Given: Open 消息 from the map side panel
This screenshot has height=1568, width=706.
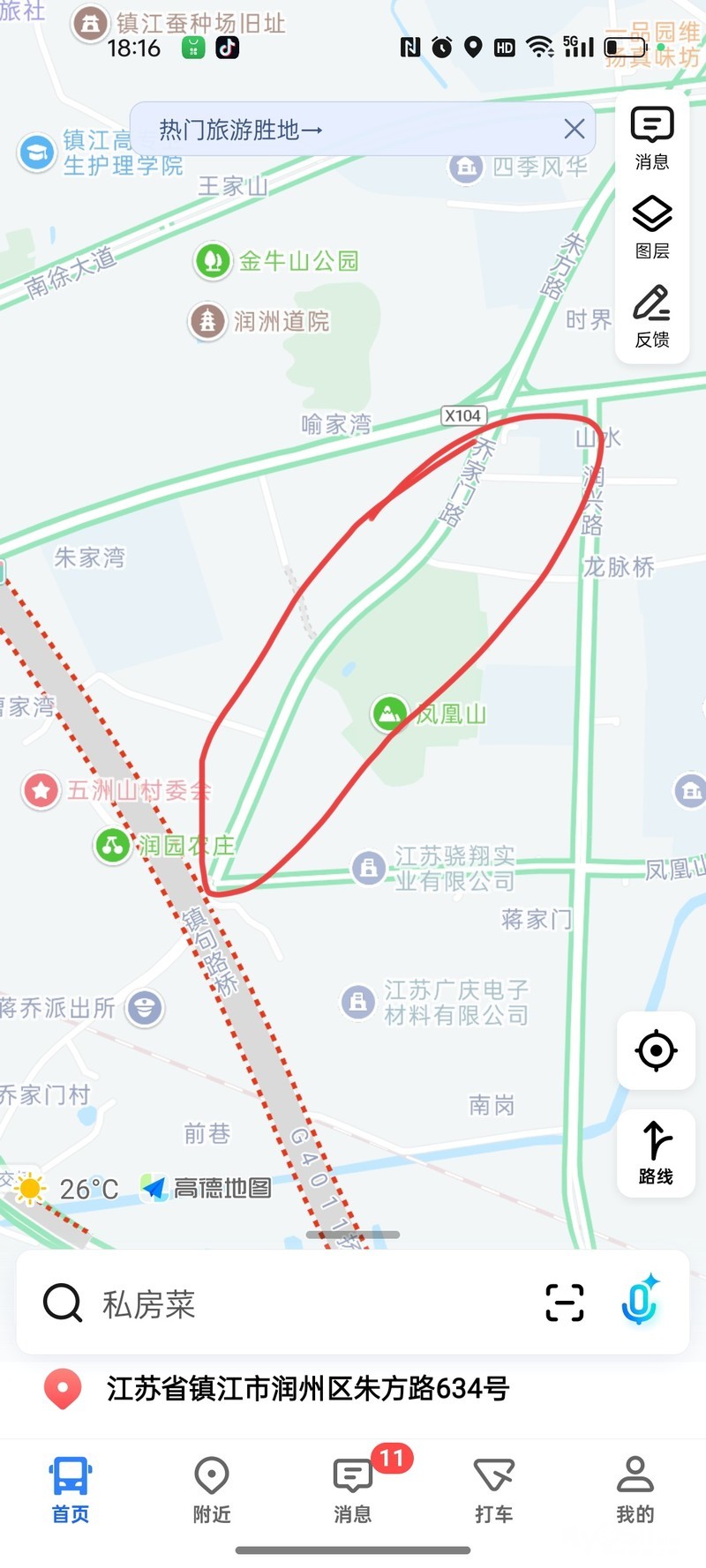Looking at the screenshot, I should tap(652, 138).
